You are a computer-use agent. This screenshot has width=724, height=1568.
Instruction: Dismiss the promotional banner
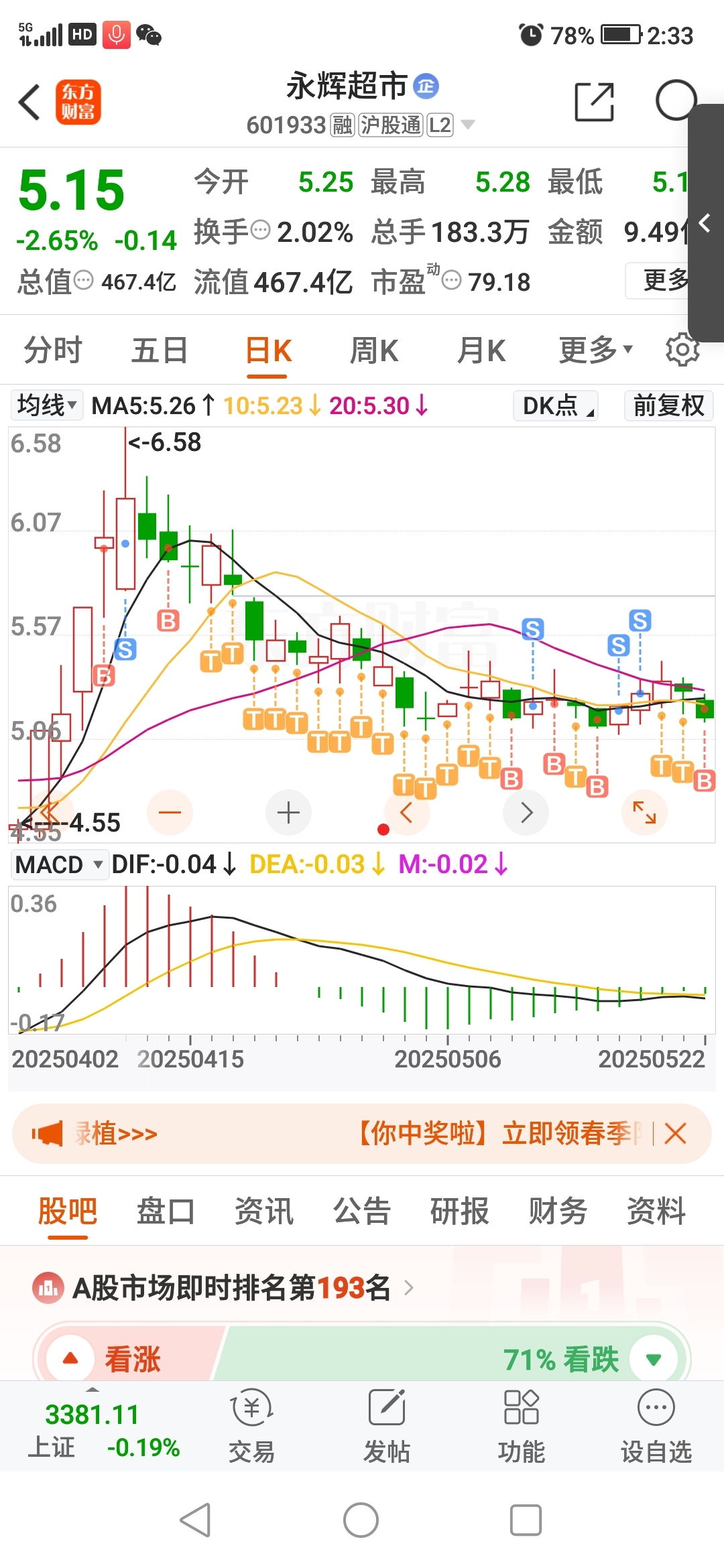coord(675,1134)
